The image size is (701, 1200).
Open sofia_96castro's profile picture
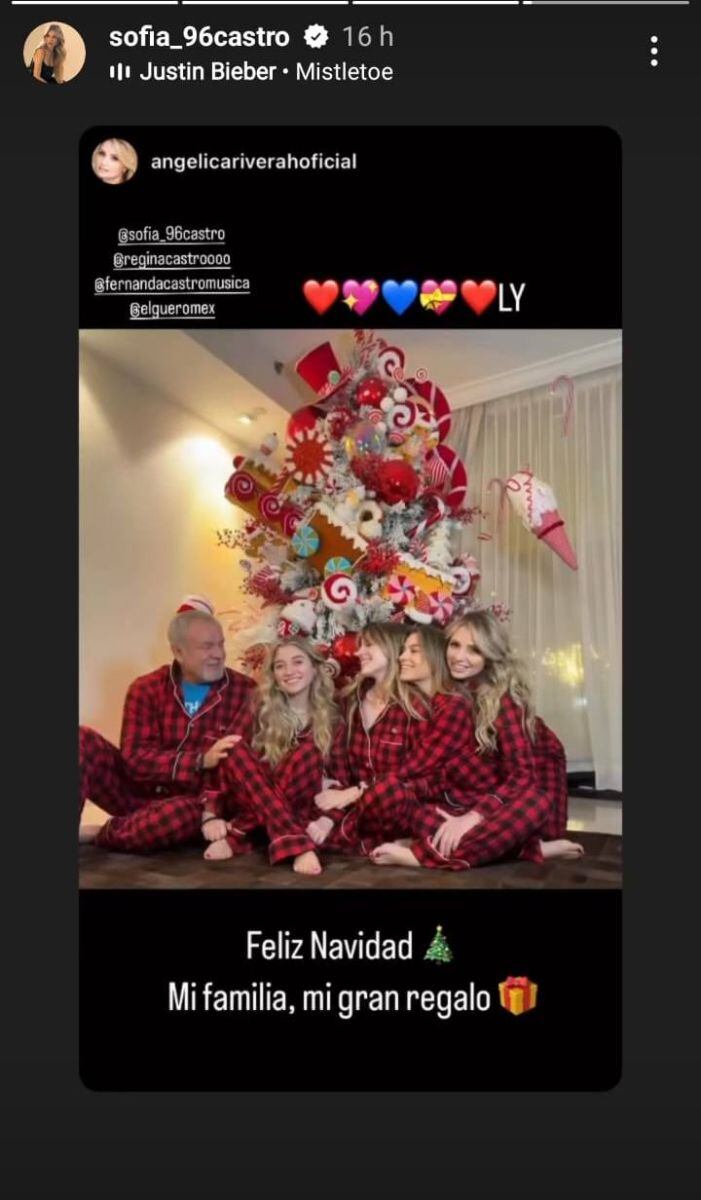coord(54,52)
